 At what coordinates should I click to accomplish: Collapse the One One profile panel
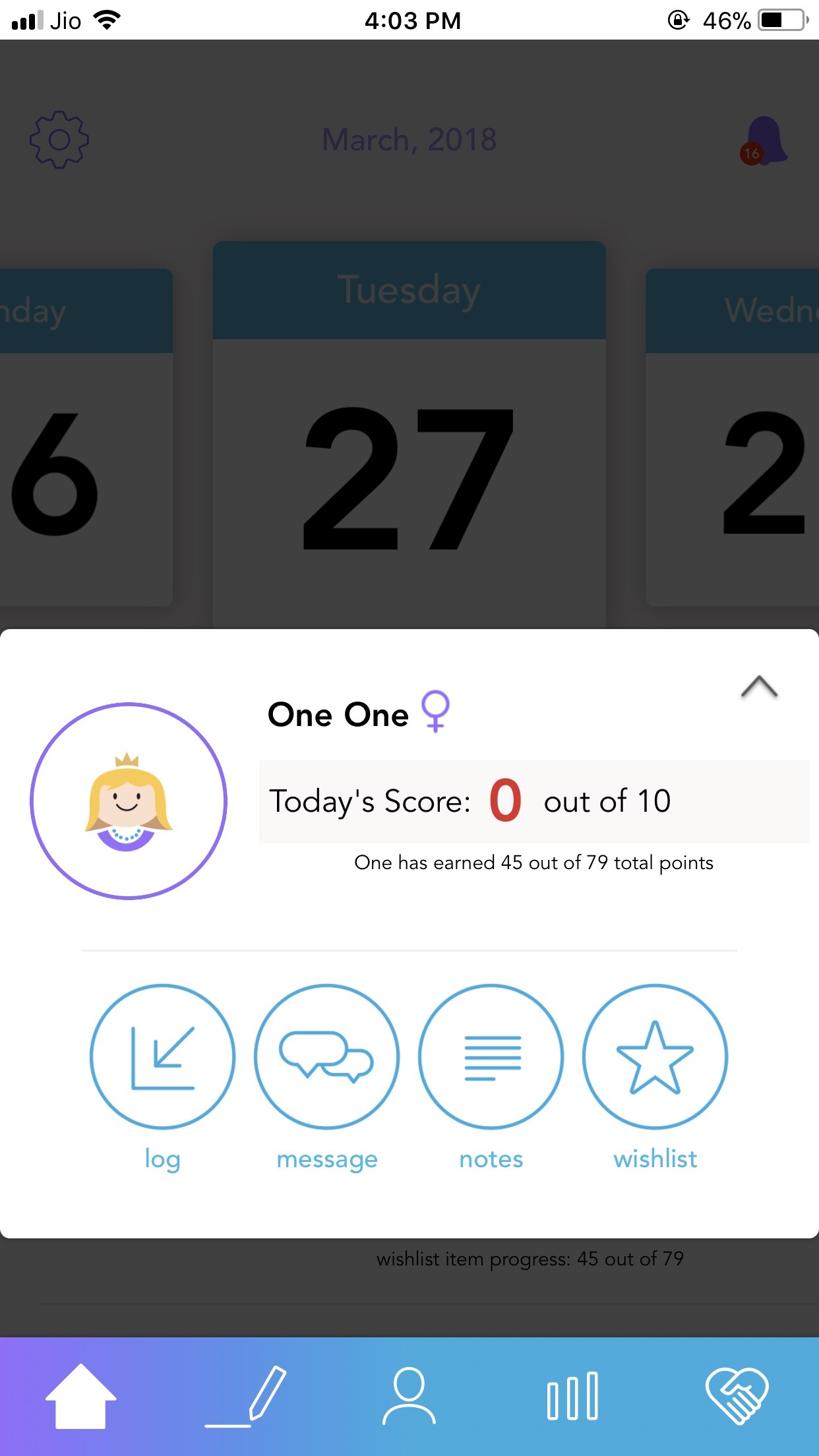759,687
